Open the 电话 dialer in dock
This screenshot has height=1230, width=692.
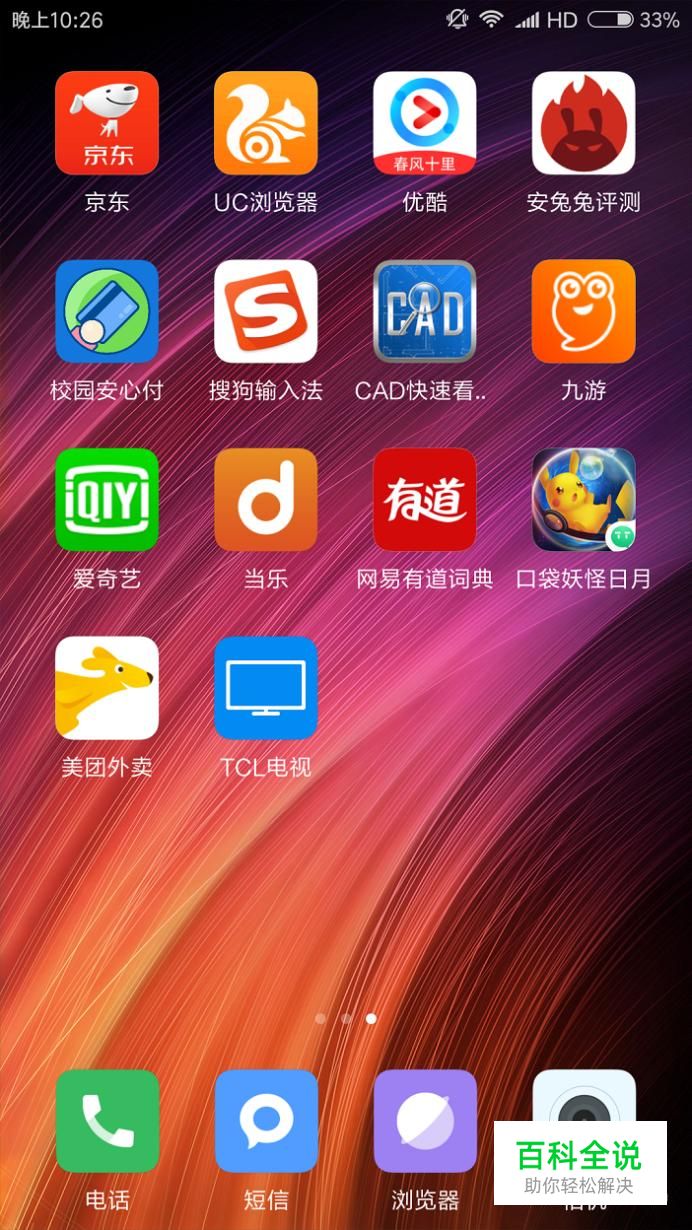(x=107, y=1121)
